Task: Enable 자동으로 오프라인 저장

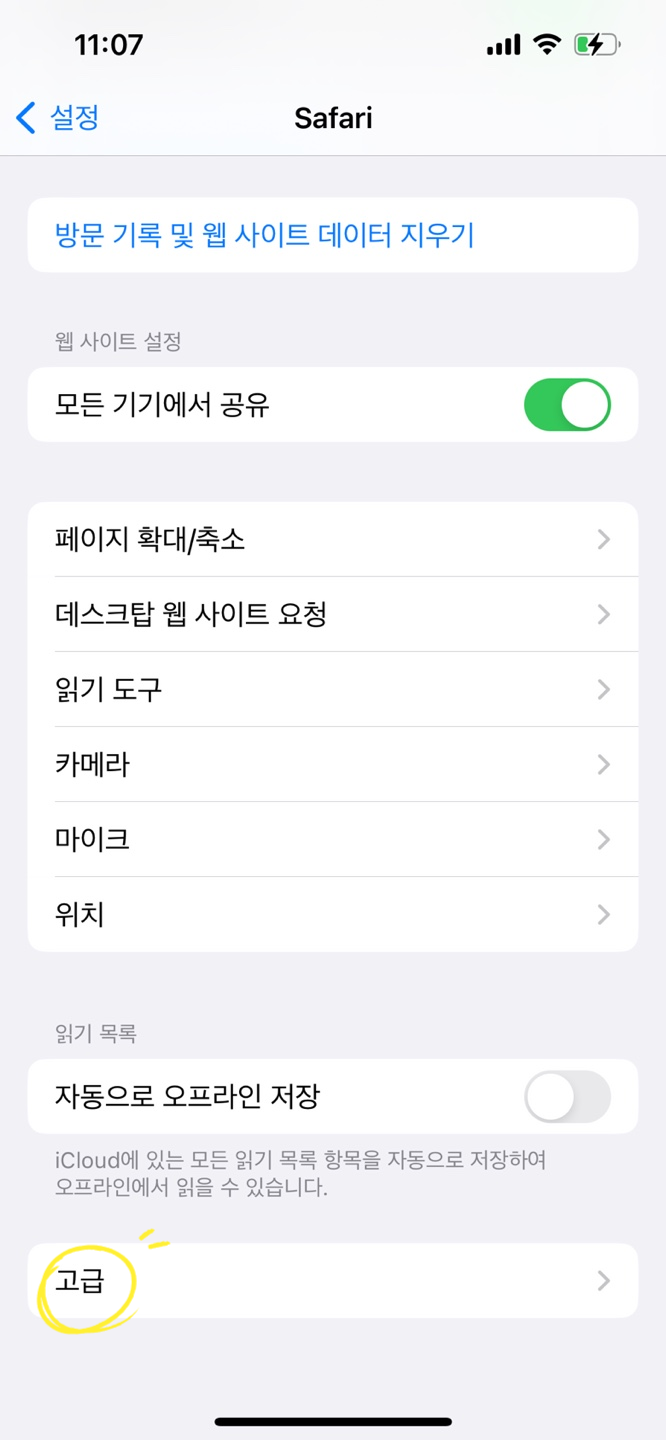Action: click(567, 1097)
